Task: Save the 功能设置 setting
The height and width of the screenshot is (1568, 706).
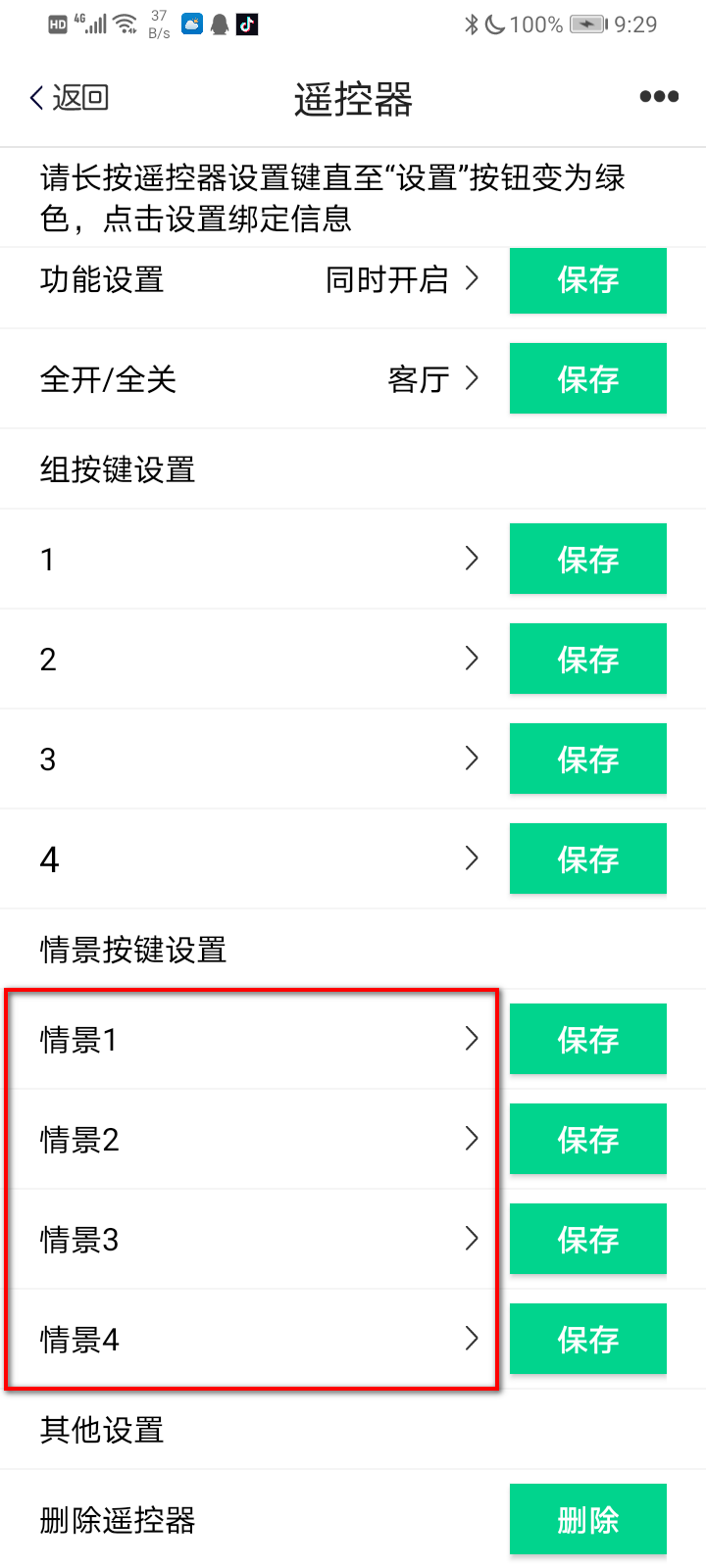Action: 587,280
